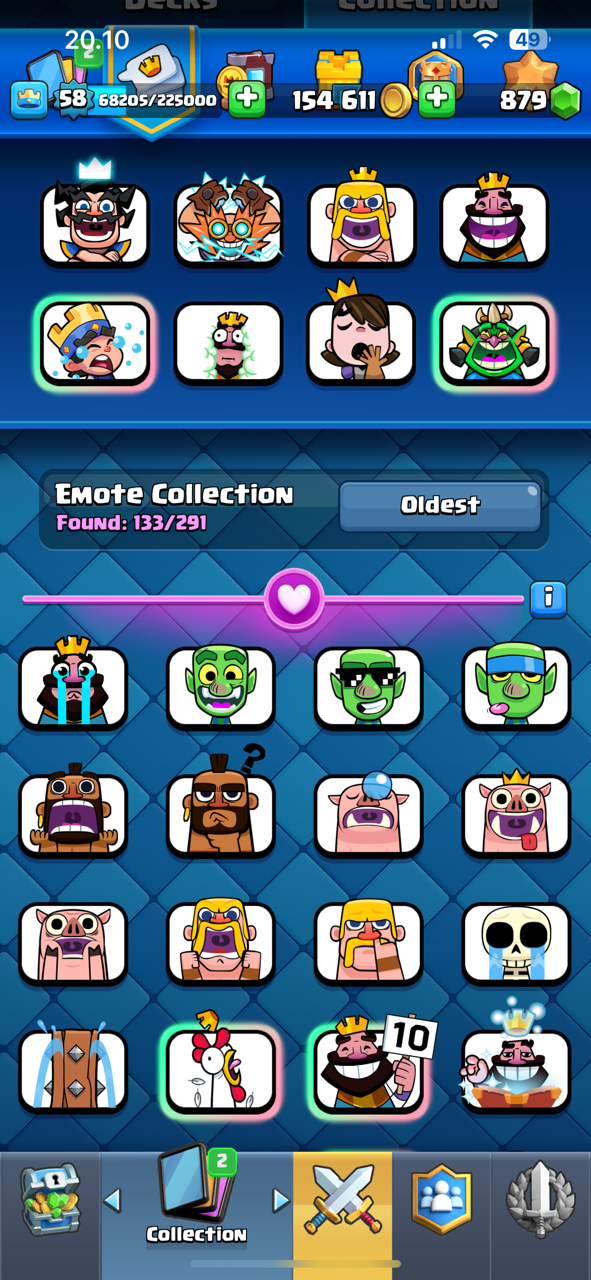Tap the crying log emote

(73, 1069)
